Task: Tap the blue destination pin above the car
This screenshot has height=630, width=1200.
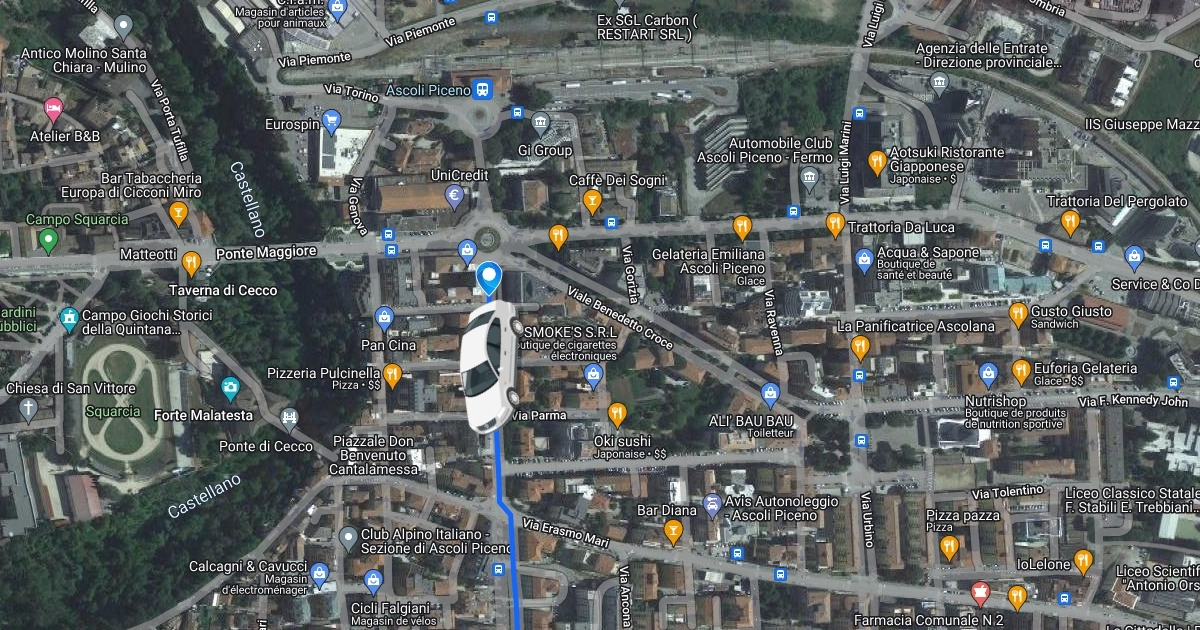Action: 489,277
